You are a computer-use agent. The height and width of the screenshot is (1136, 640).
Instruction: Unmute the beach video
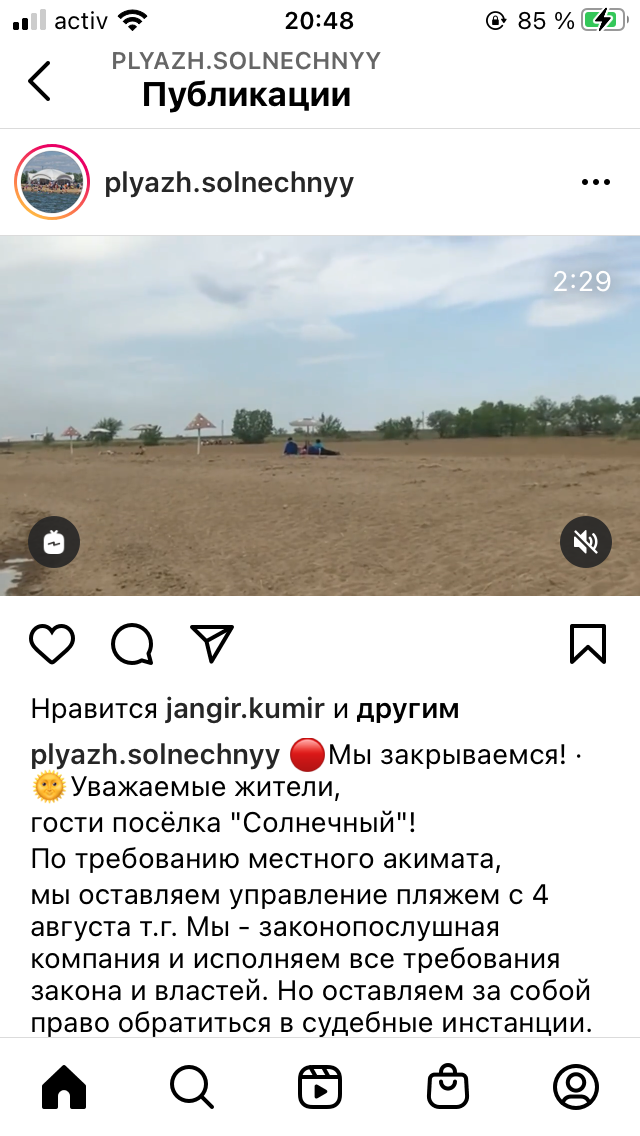coord(585,542)
